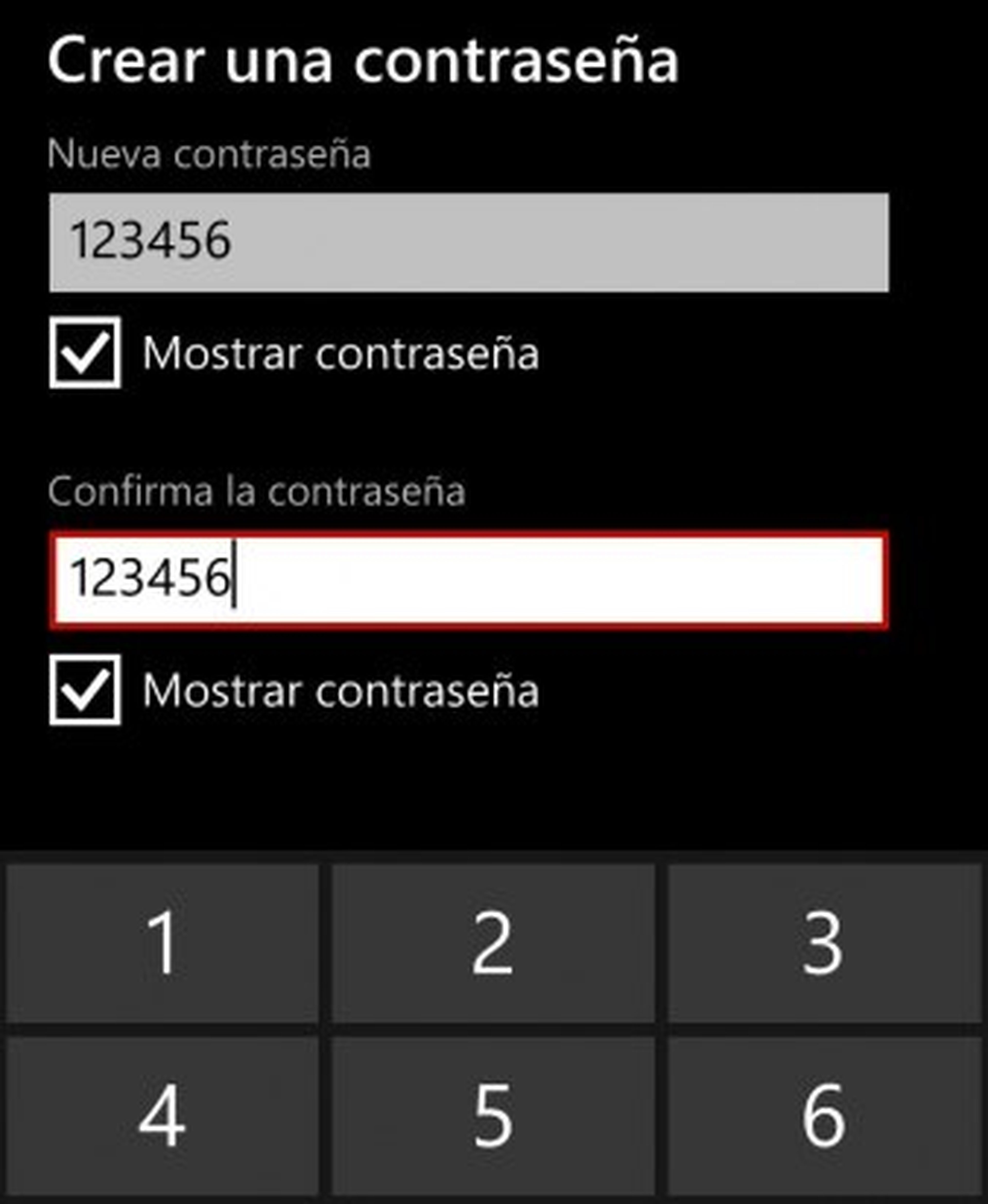988x1204 pixels.
Task: Enter digit 3 using the keypad
Action: click(823, 943)
